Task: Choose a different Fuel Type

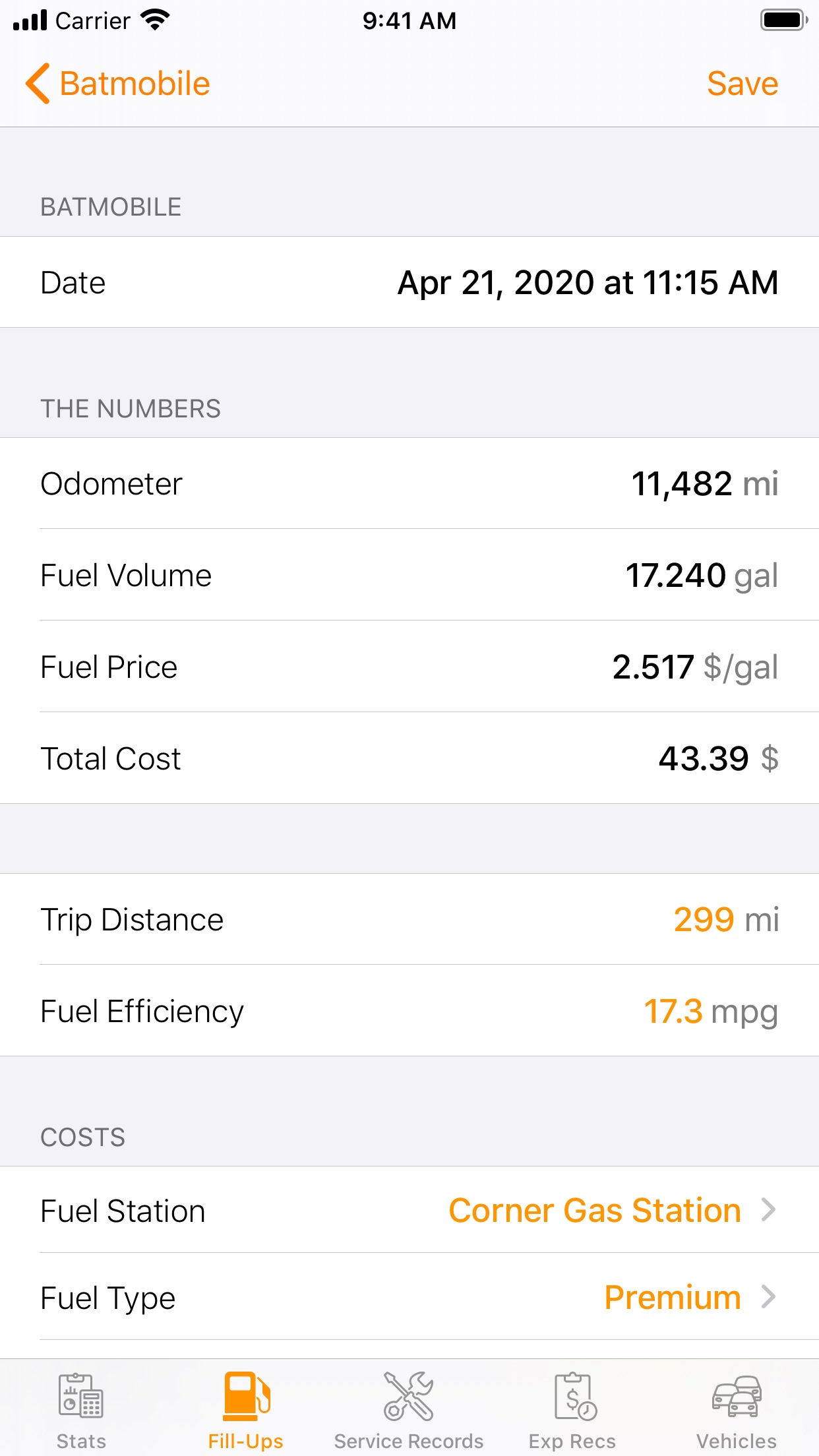Action: point(673,1298)
